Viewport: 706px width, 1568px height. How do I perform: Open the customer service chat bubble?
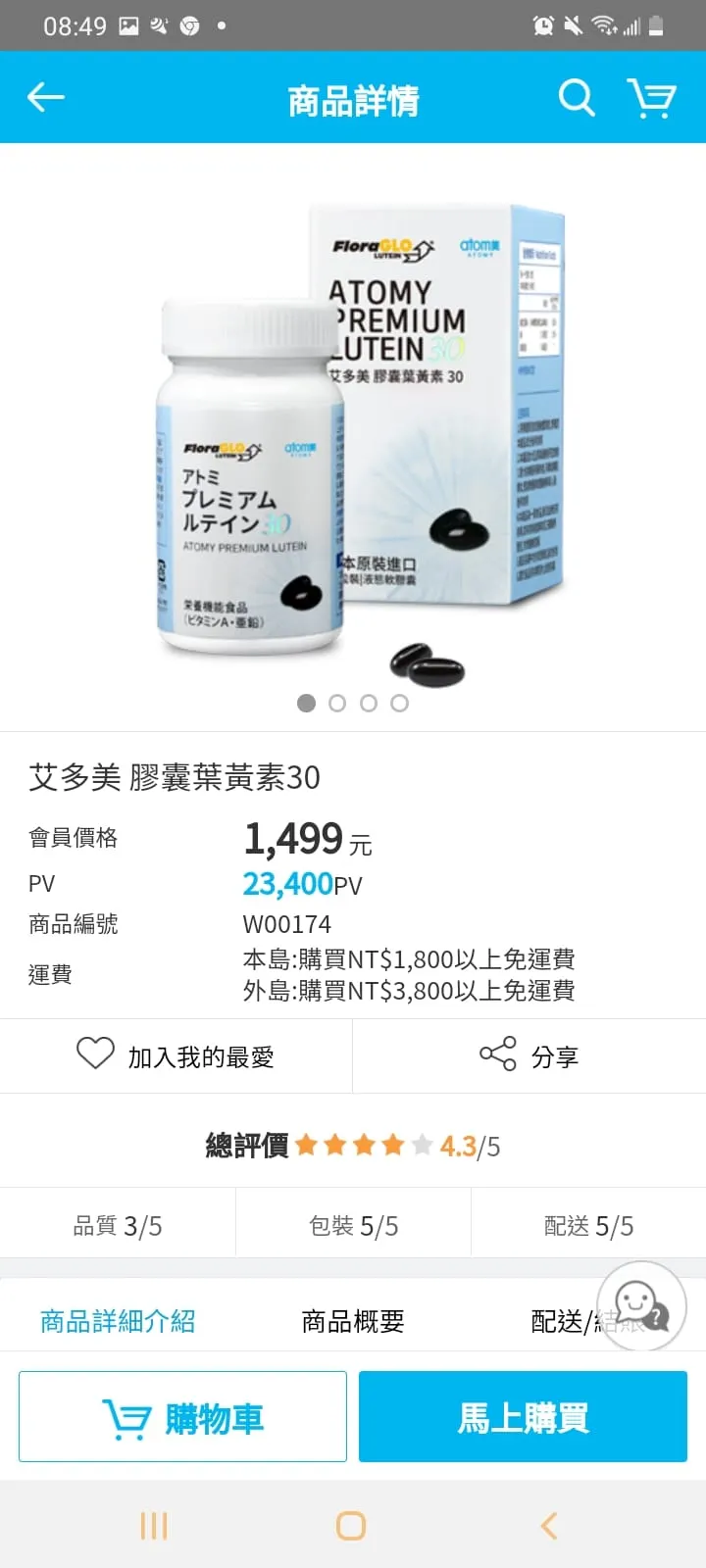click(642, 1305)
